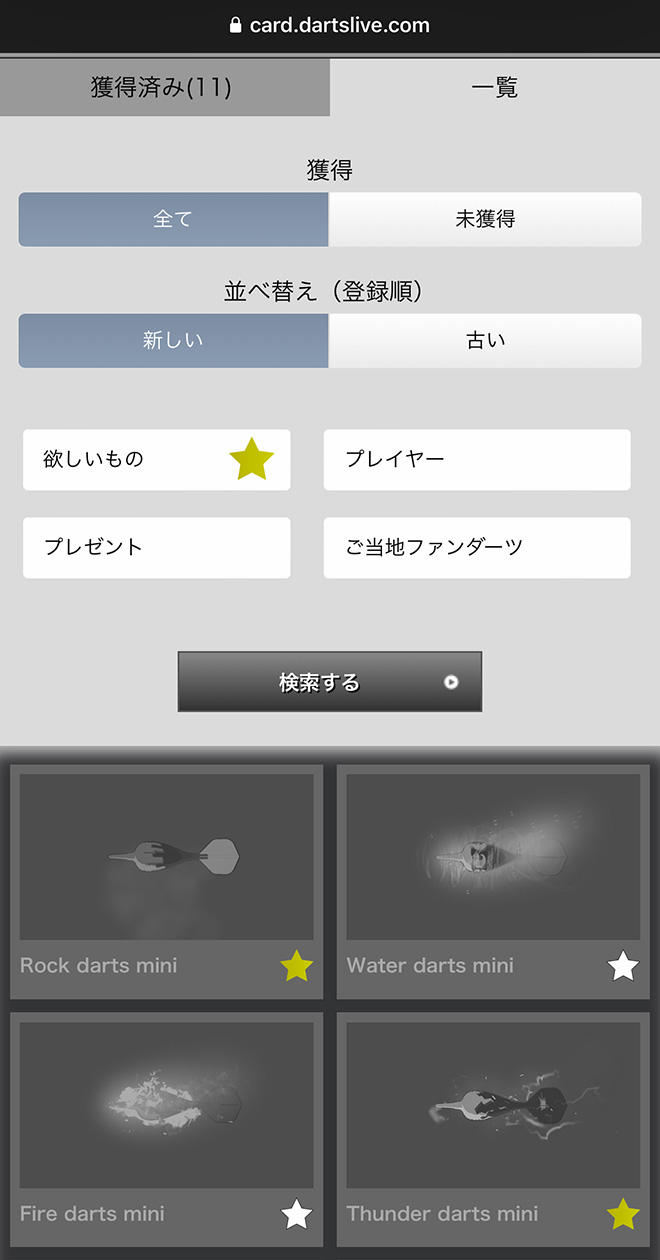Sort by 古い first
This screenshot has height=1260, width=660.
(x=485, y=341)
